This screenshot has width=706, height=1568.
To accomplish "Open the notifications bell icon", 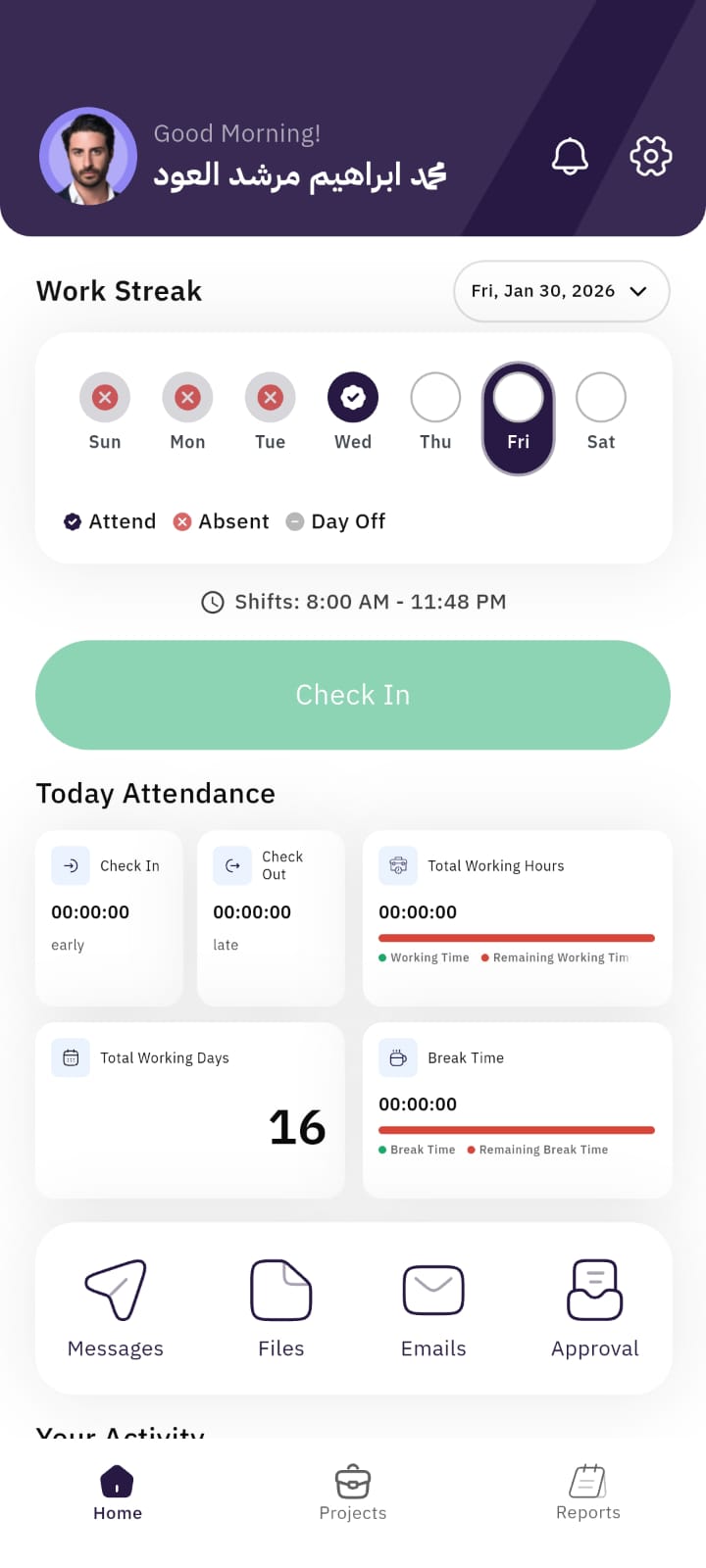I will tap(571, 156).
